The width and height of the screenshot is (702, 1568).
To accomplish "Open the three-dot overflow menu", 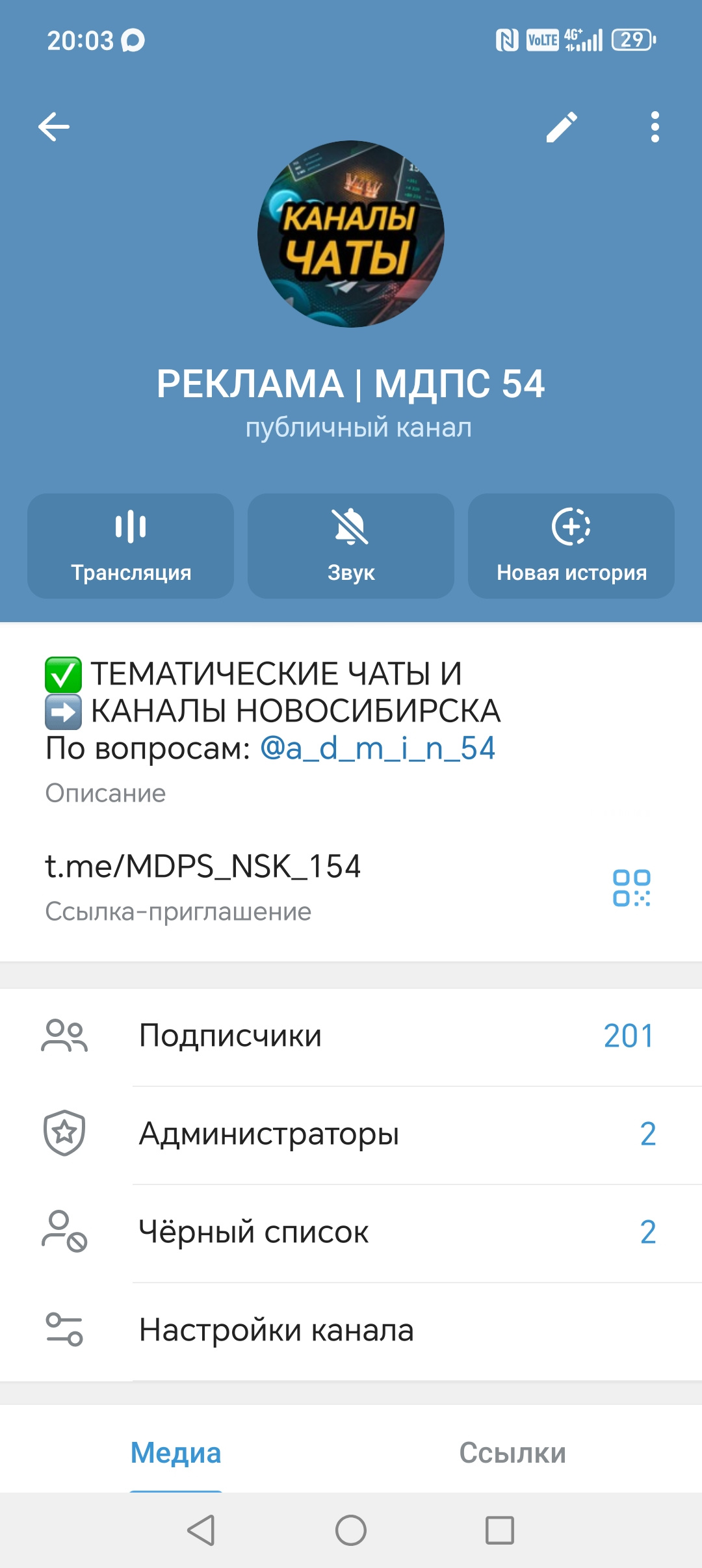I will pos(655,127).
